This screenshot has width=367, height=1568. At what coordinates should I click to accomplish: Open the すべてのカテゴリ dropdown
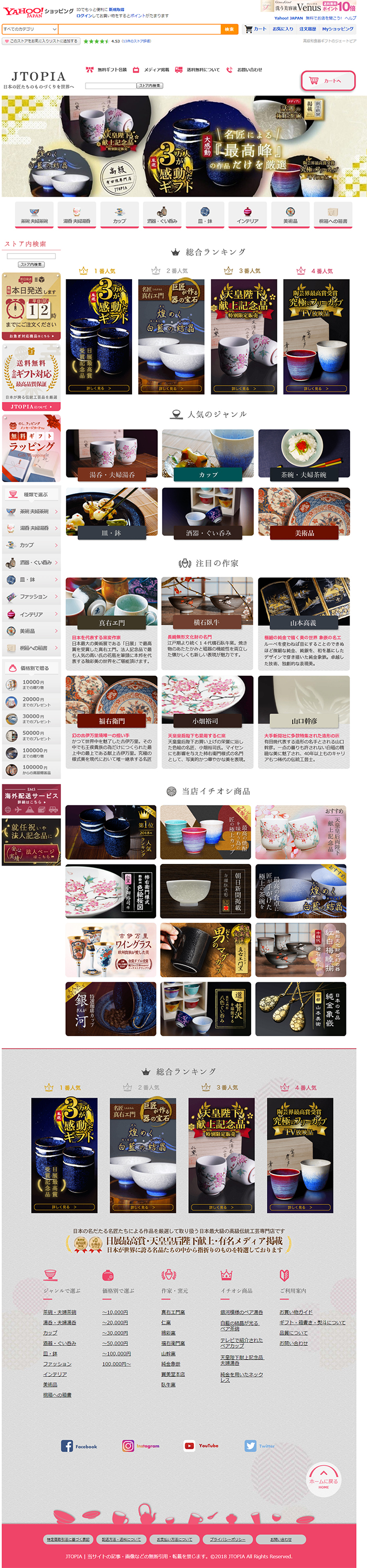coord(30,29)
